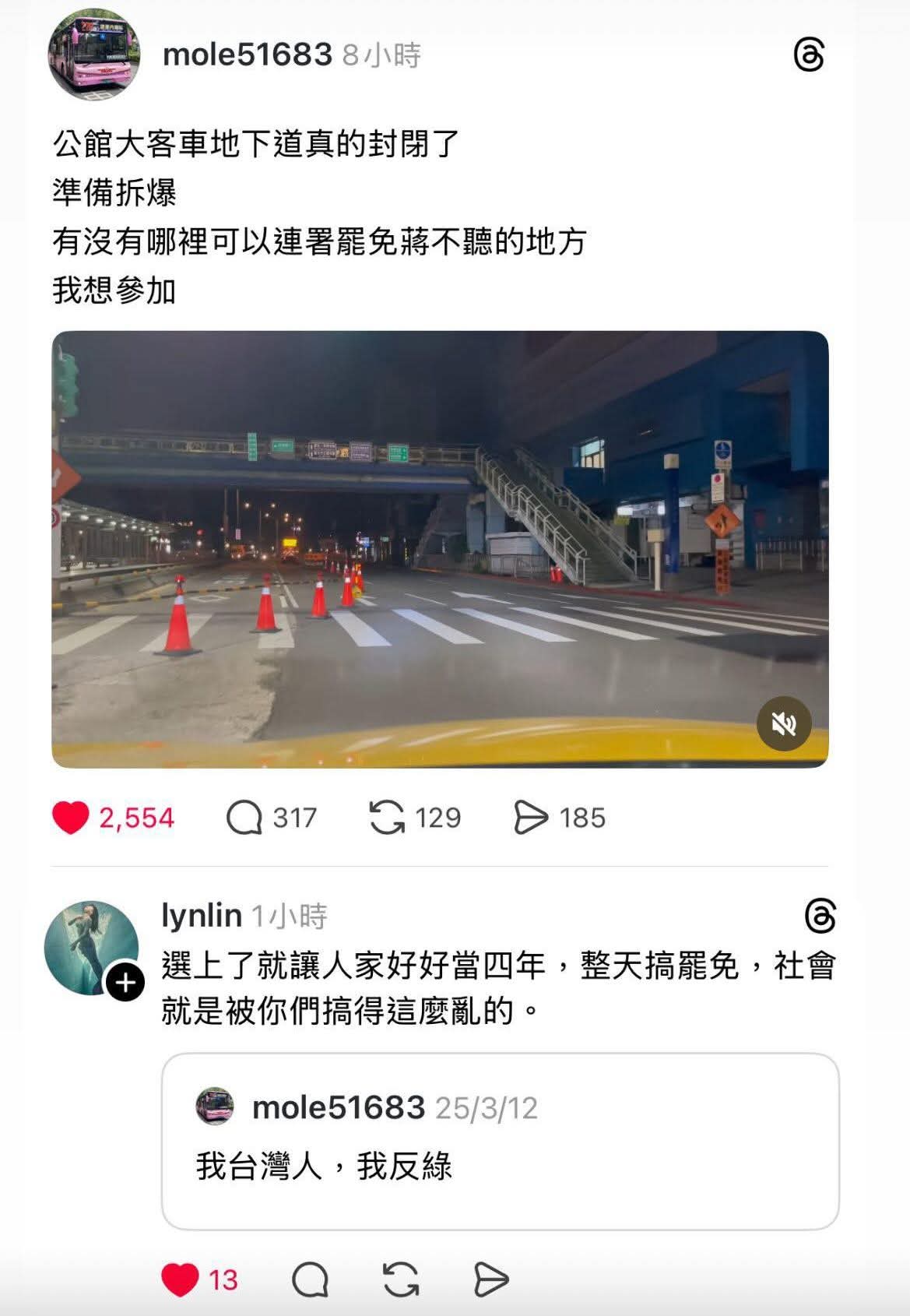Open mole51683's profile picture

(94, 55)
